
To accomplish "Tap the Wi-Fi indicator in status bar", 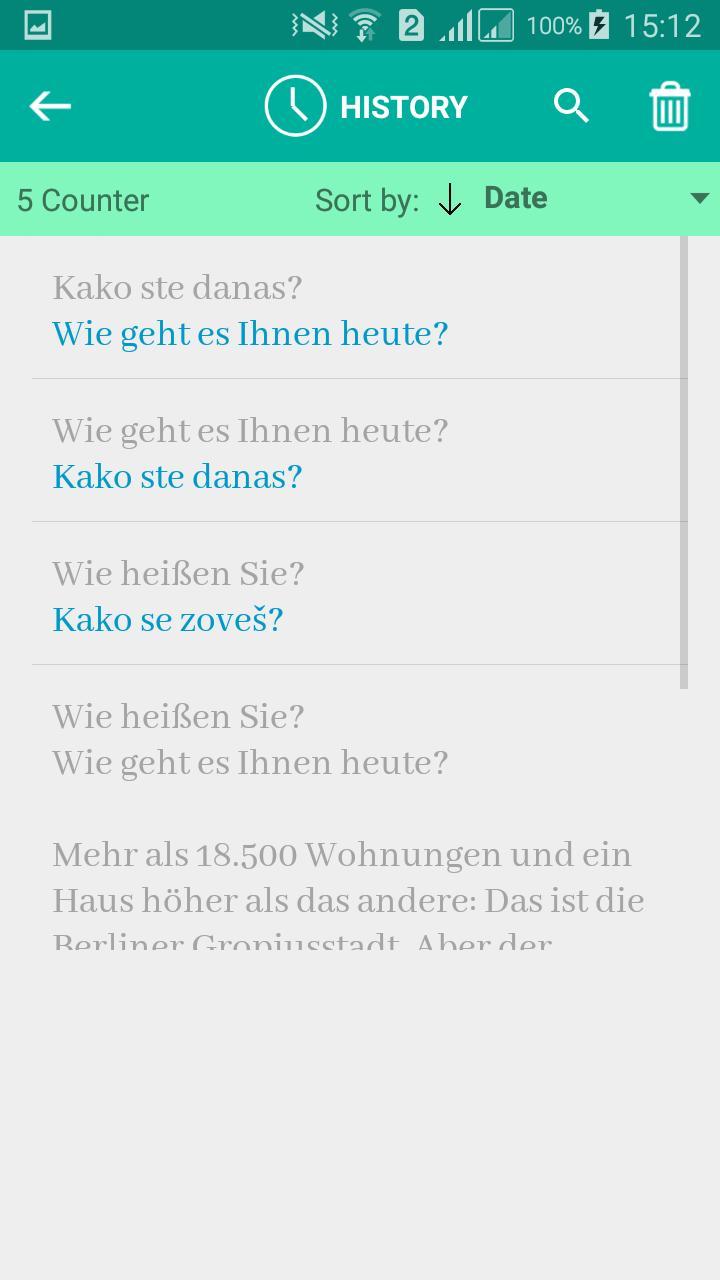I will [366, 24].
